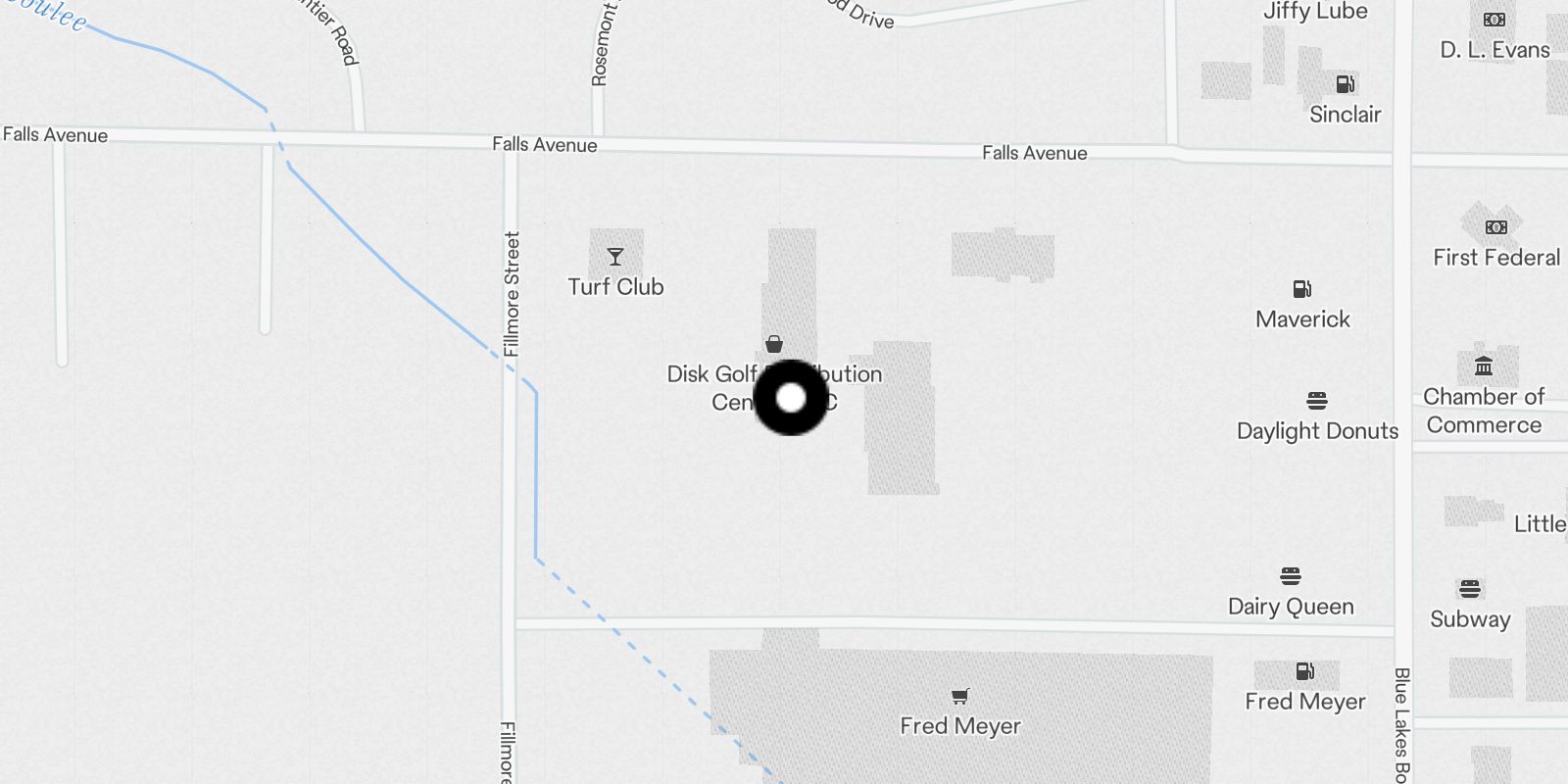Select the Fred Meyer supermarket marker
The width and height of the screenshot is (1568, 784).
point(960,697)
